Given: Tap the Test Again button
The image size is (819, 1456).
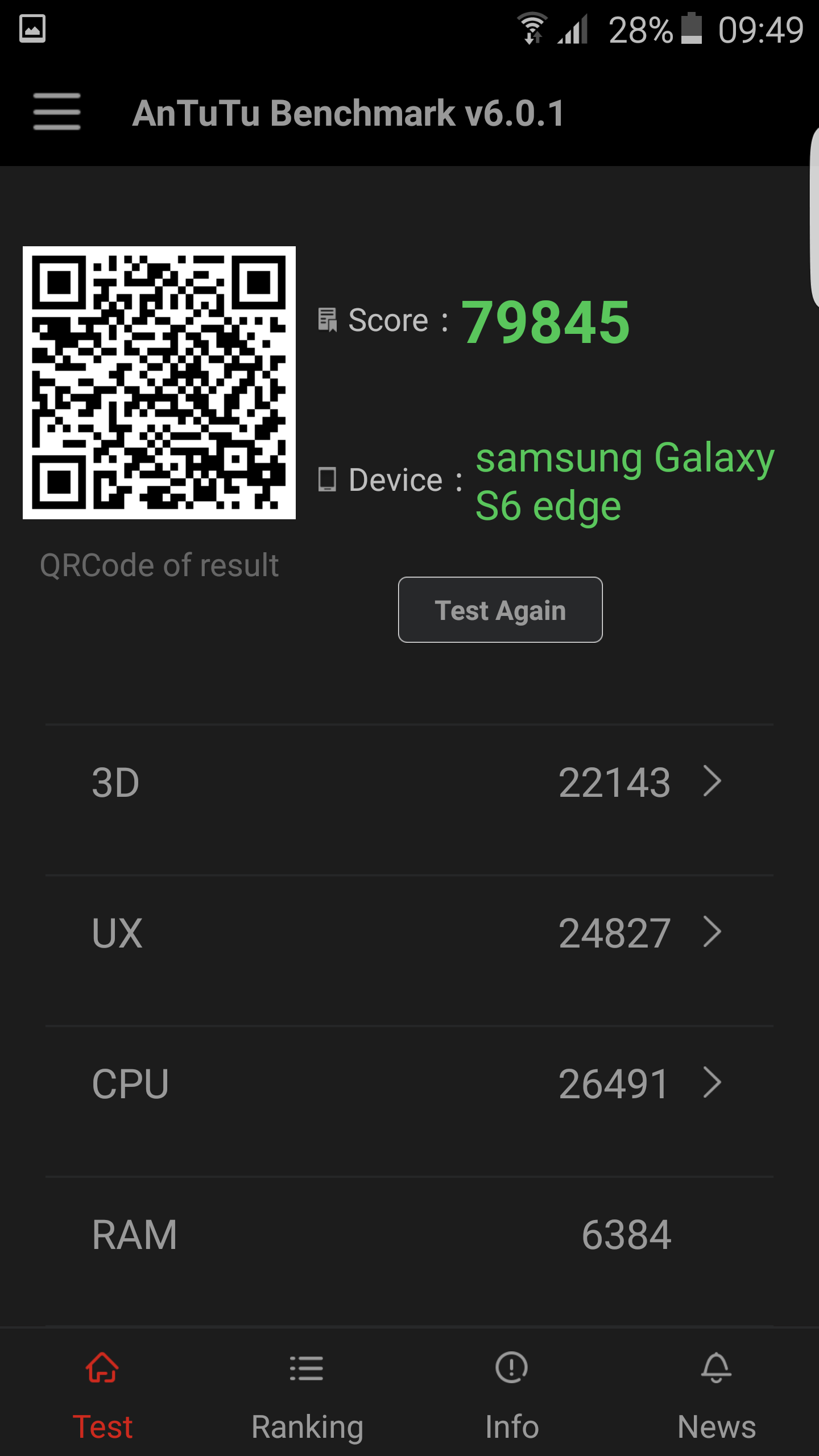Looking at the screenshot, I should 500,610.
